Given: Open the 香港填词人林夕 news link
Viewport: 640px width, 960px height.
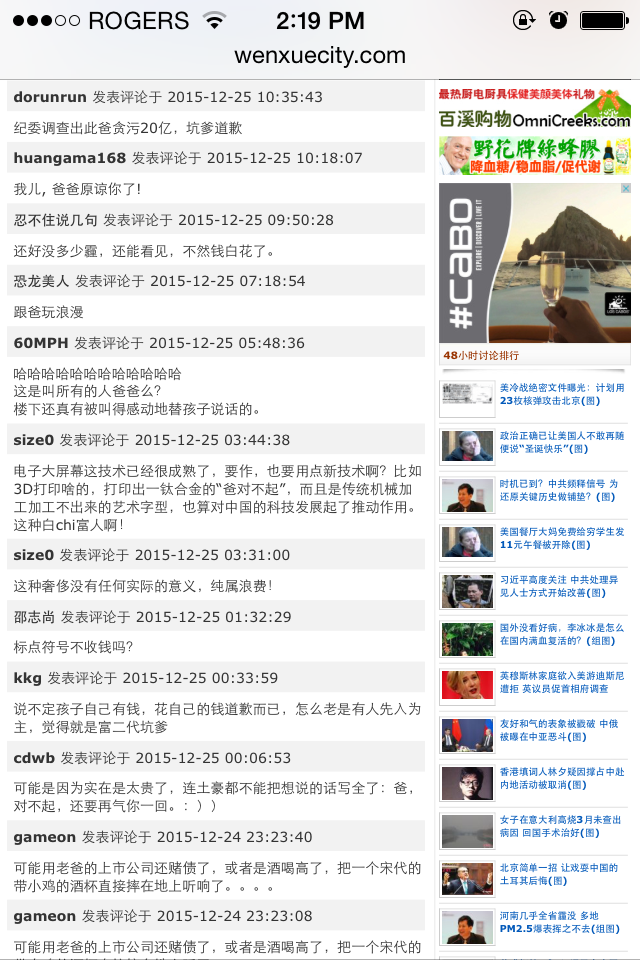Looking at the screenshot, I should pos(561,778).
